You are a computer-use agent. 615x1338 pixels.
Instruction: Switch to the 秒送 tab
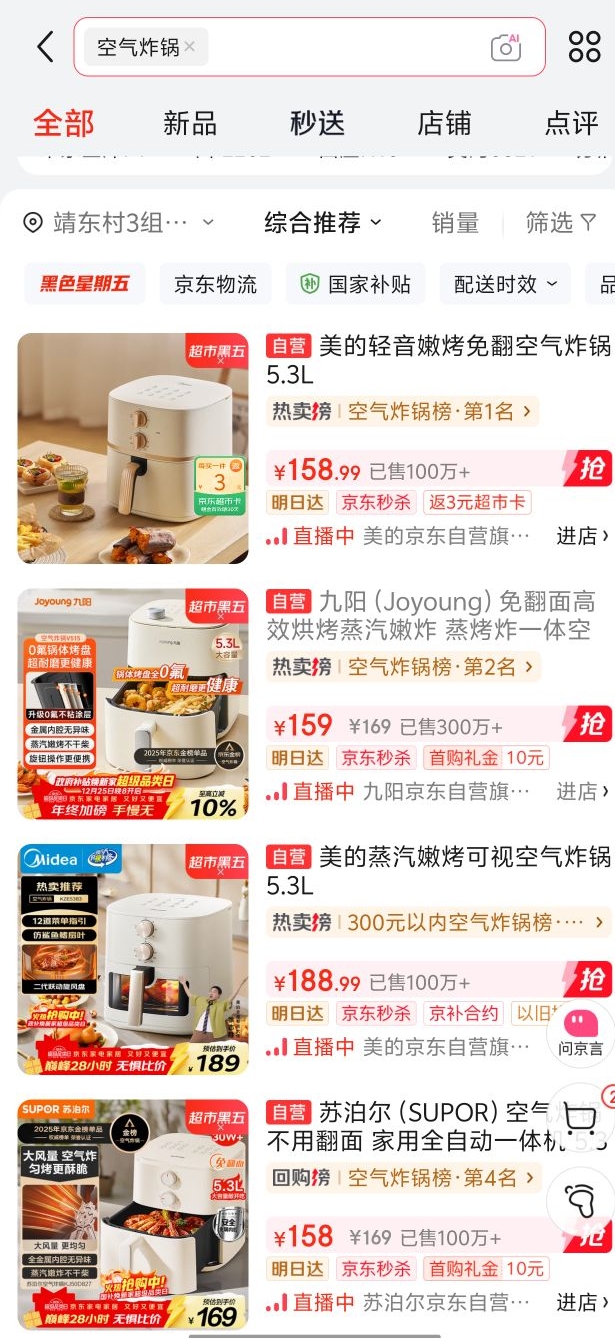pyautogui.click(x=317, y=123)
